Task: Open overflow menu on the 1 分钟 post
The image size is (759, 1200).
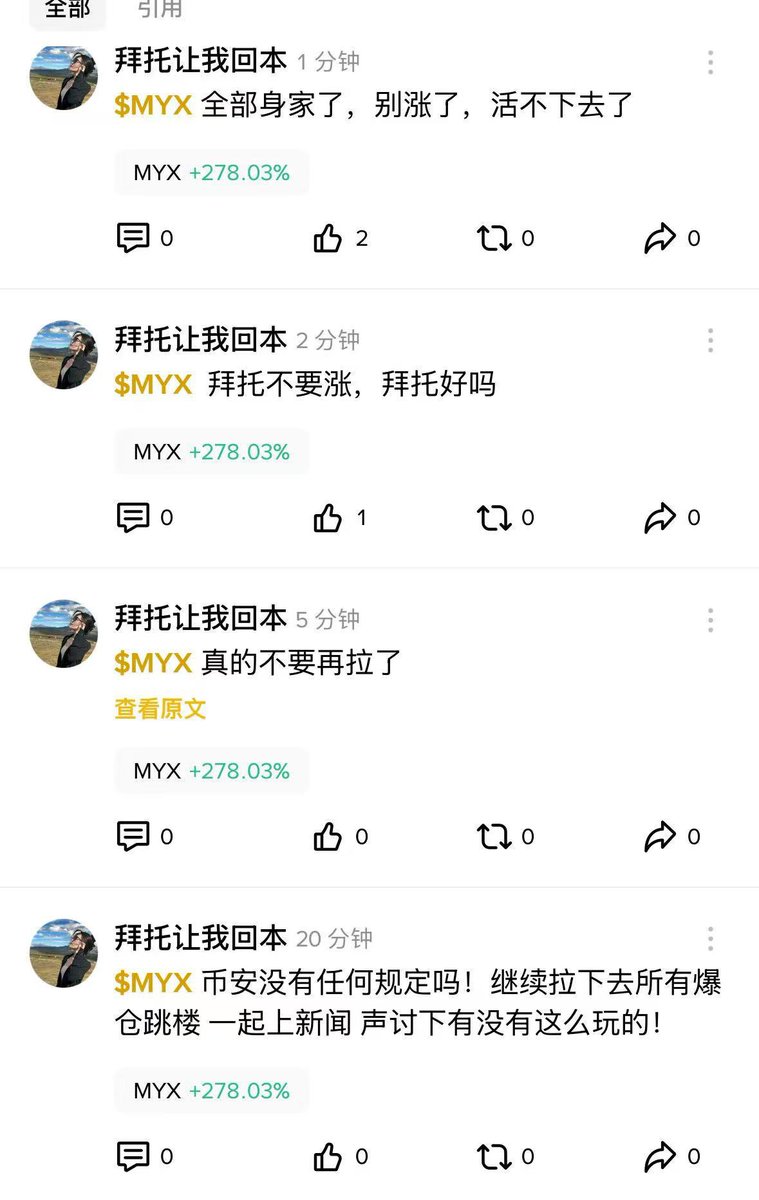Action: click(710, 62)
